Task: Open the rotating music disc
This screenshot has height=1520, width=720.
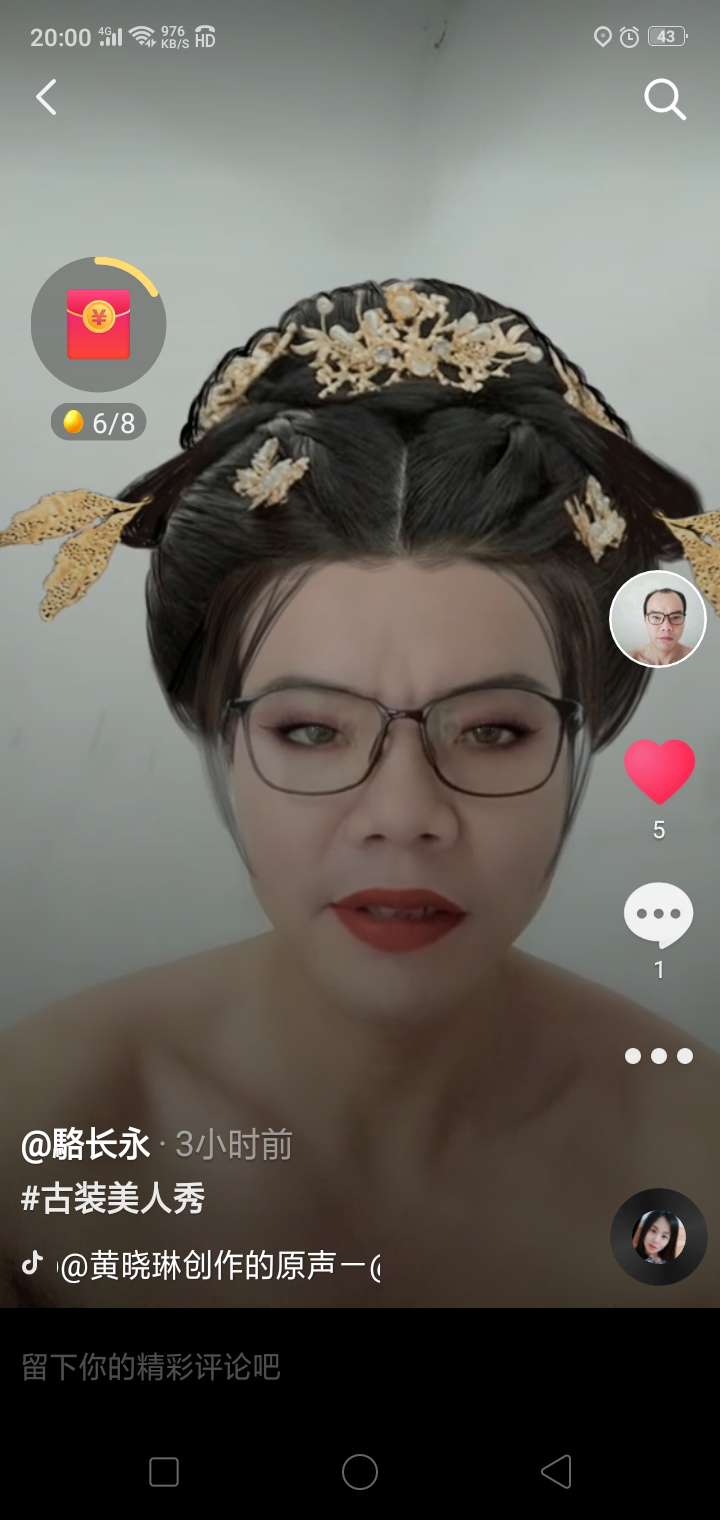Action: pos(658,1236)
